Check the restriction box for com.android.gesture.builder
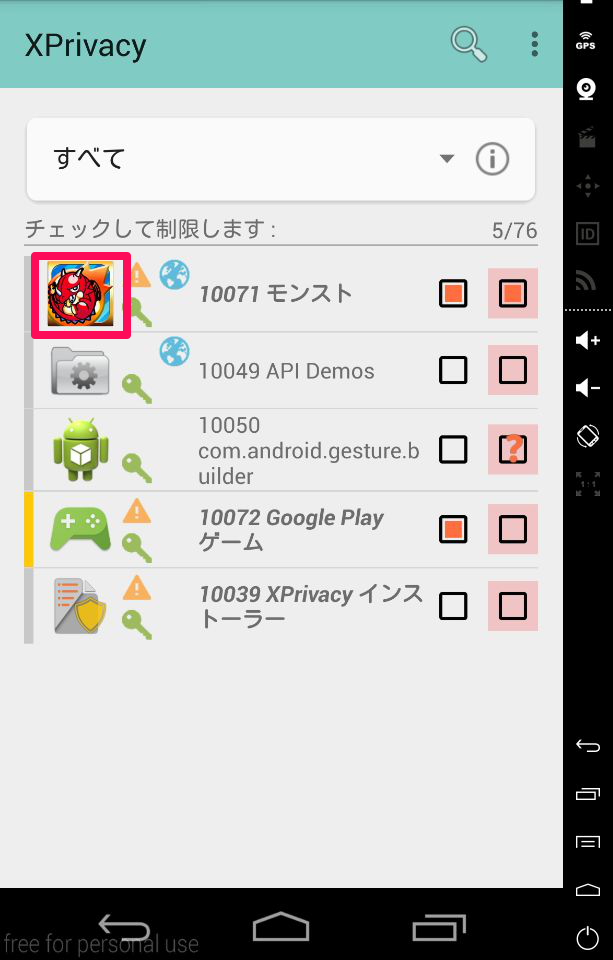The width and height of the screenshot is (613, 960). click(x=453, y=450)
